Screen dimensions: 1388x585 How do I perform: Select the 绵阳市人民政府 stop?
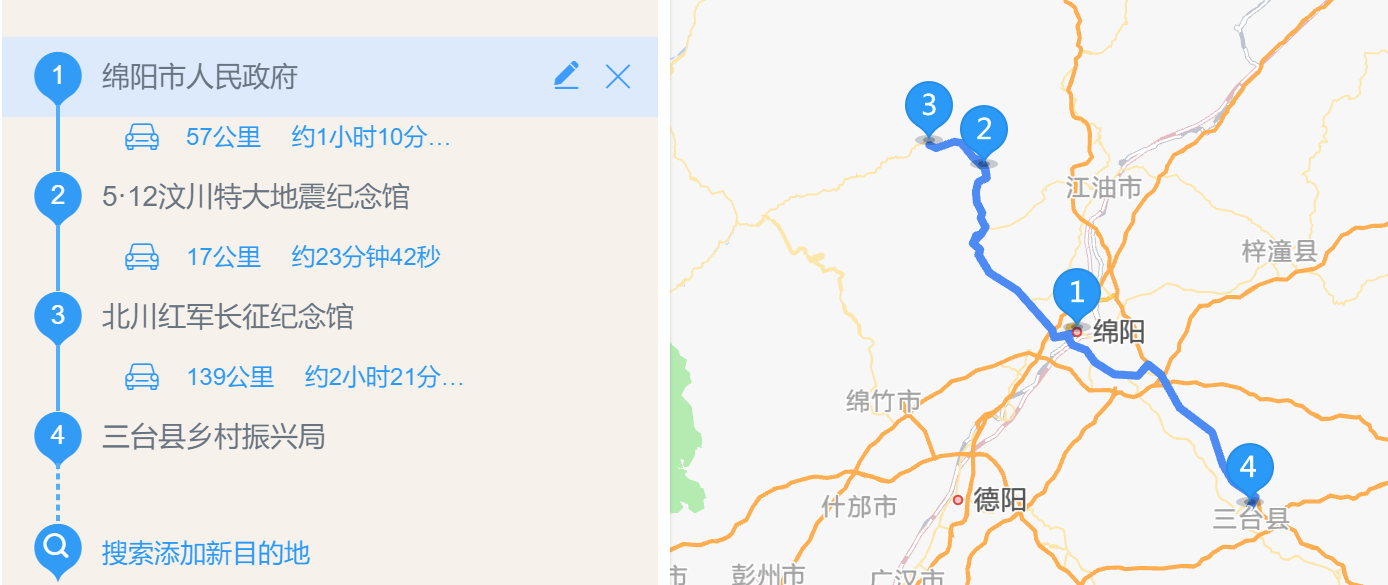200,77
